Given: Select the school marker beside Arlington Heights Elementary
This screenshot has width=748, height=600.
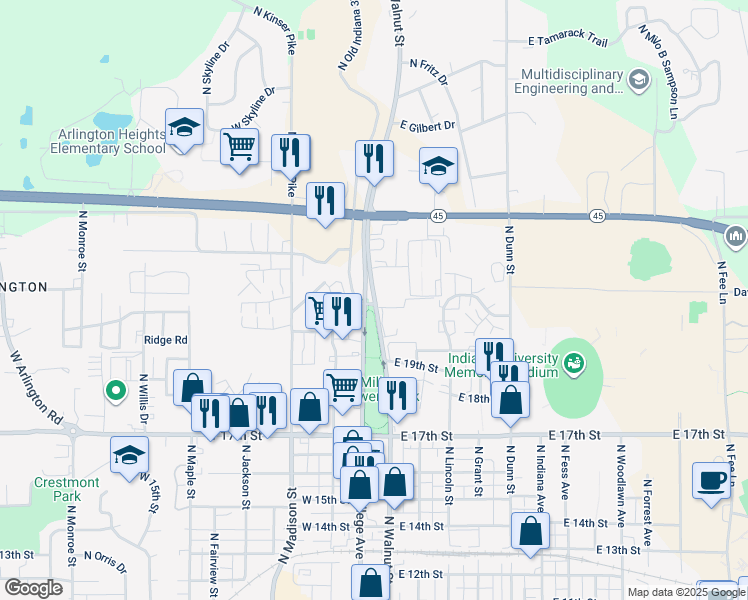Looking at the screenshot, I should click(x=184, y=127).
